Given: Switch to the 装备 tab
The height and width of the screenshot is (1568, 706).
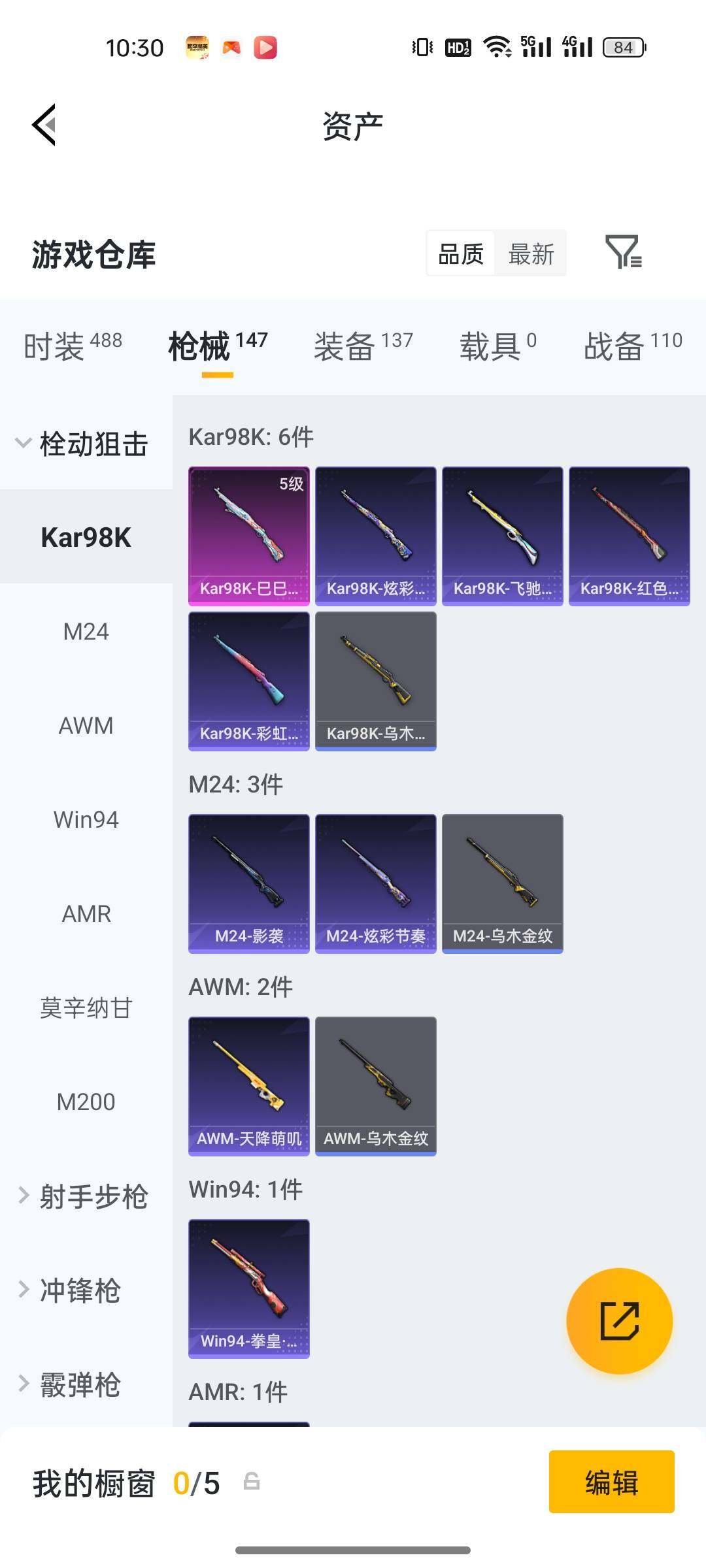Looking at the screenshot, I should (363, 346).
